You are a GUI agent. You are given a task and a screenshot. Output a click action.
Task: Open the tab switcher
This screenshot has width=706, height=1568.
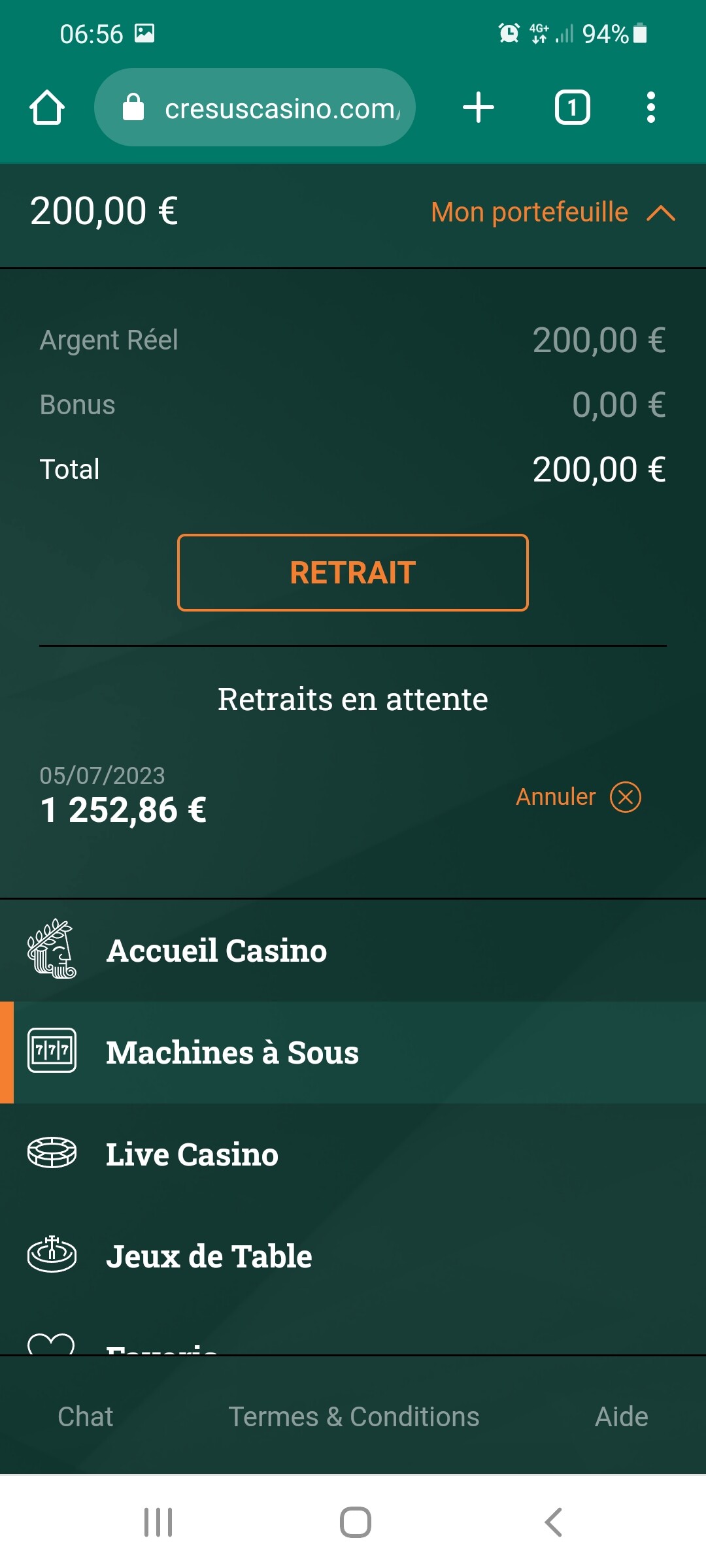[x=573, y=107]
